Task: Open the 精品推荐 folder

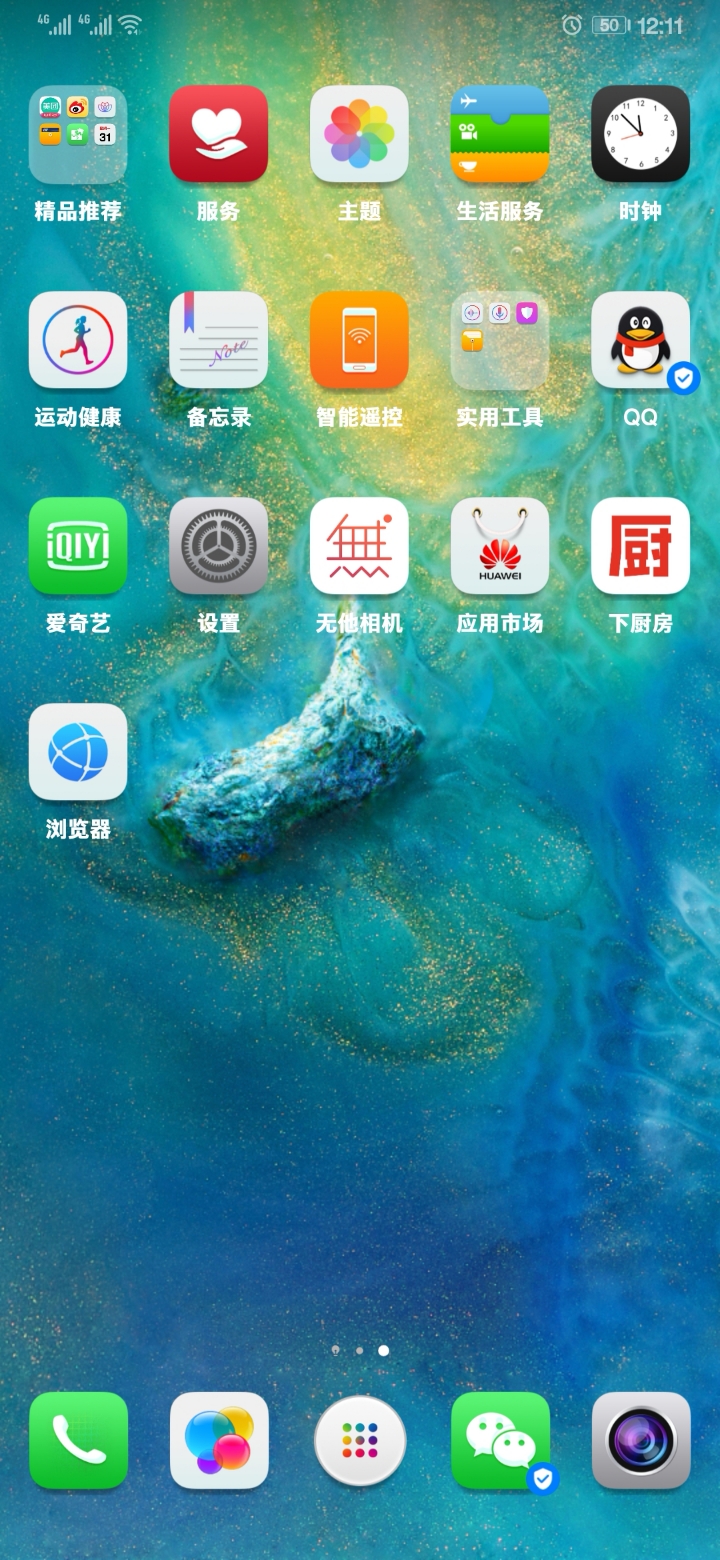Action: [x=78, y=133]
